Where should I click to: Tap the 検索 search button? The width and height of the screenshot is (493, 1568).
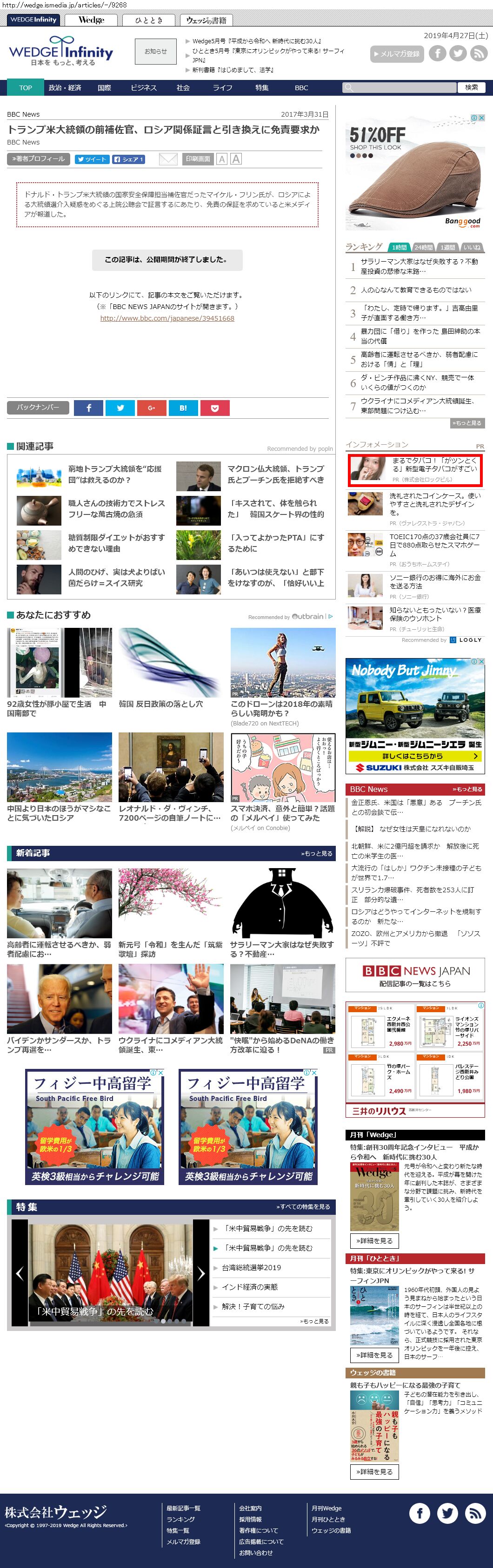(x=471, y=88)
